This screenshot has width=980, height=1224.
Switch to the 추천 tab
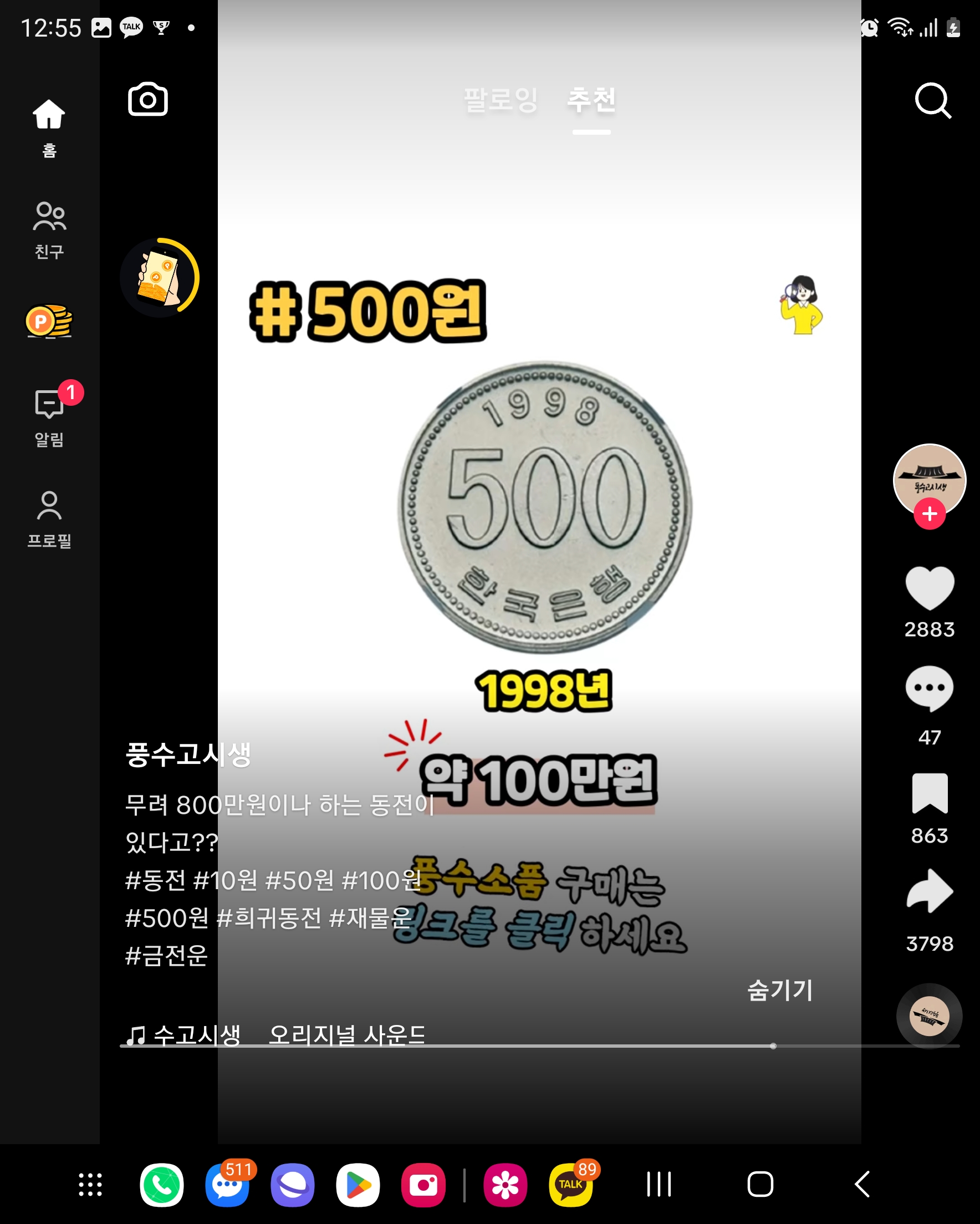pos(591,100)
